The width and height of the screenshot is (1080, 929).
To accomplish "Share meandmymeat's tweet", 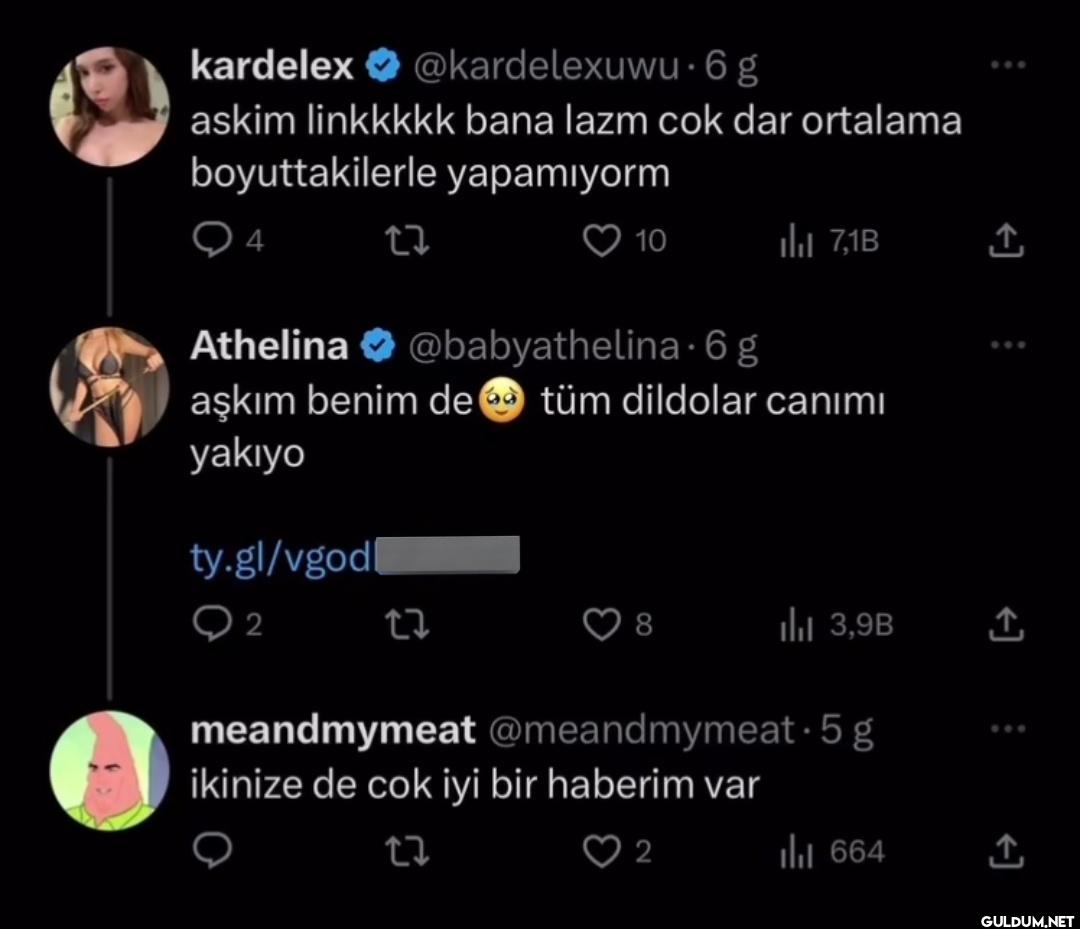I will pyautogui.click(x=1007, y=851).
